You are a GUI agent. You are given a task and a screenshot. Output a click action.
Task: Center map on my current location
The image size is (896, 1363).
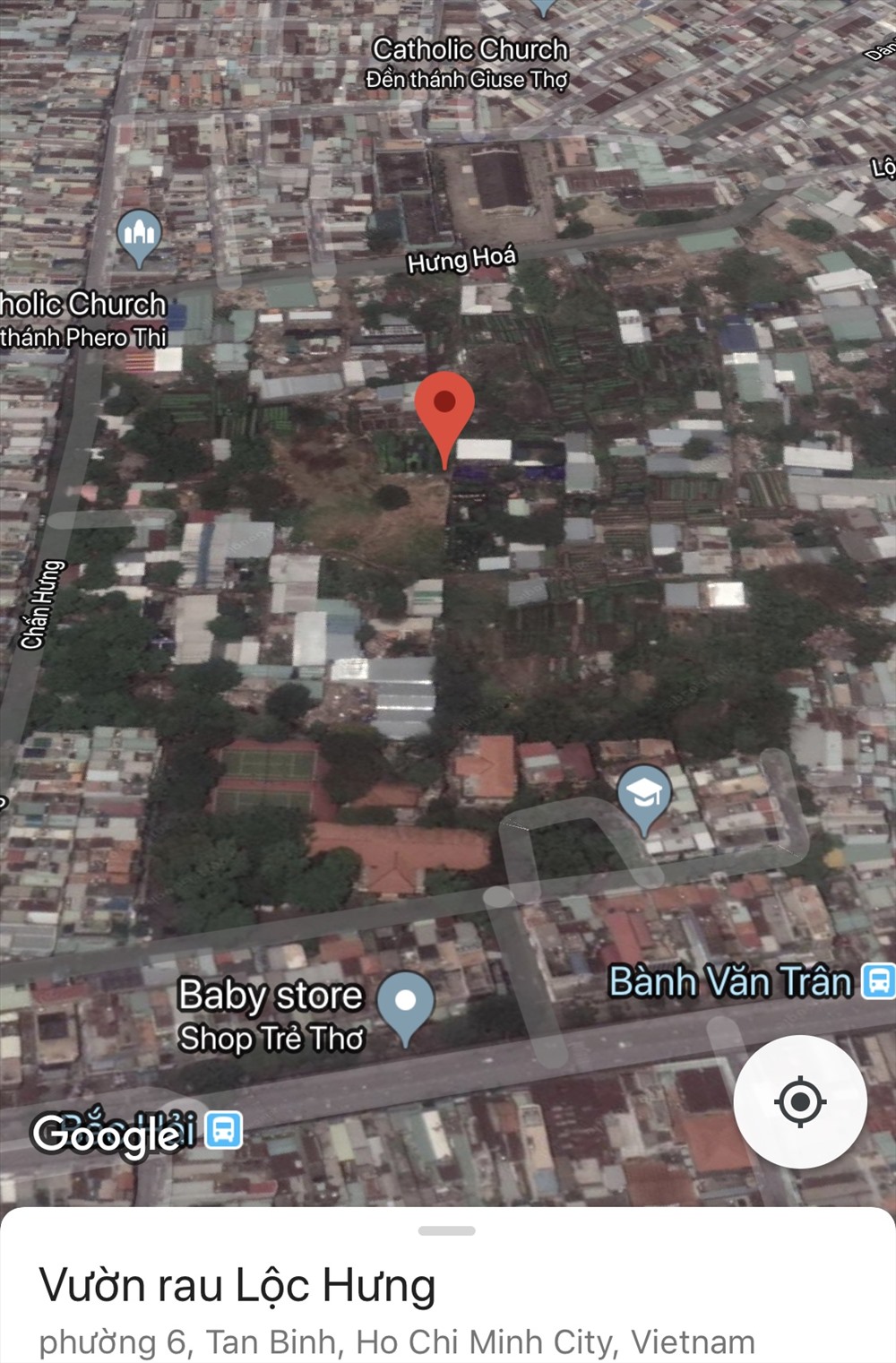pyautogui.click(x=800, y=1101)
